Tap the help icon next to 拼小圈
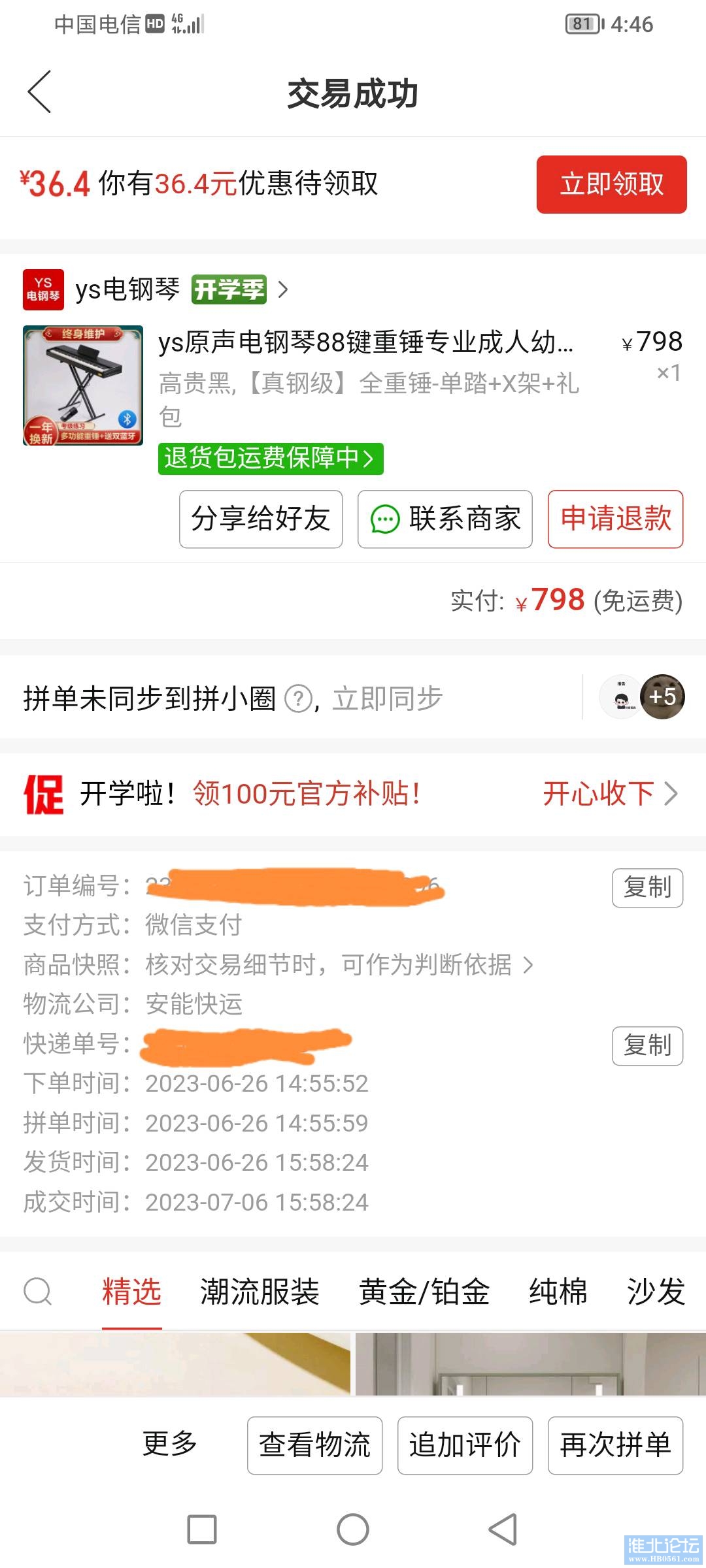Image resolution: width=706 pixels, height=1568 pixels. 298,698
